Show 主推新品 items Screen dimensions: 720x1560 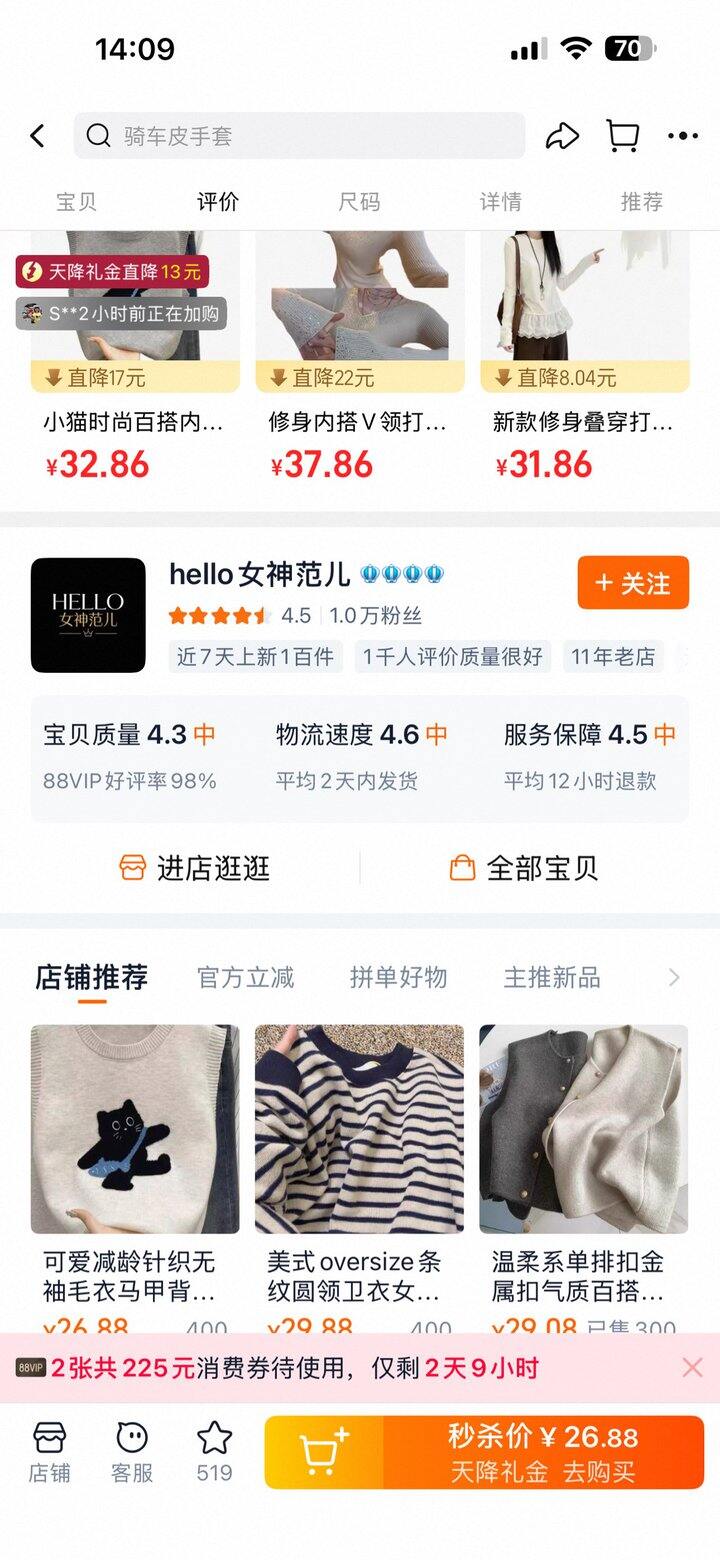coord(551,977)
